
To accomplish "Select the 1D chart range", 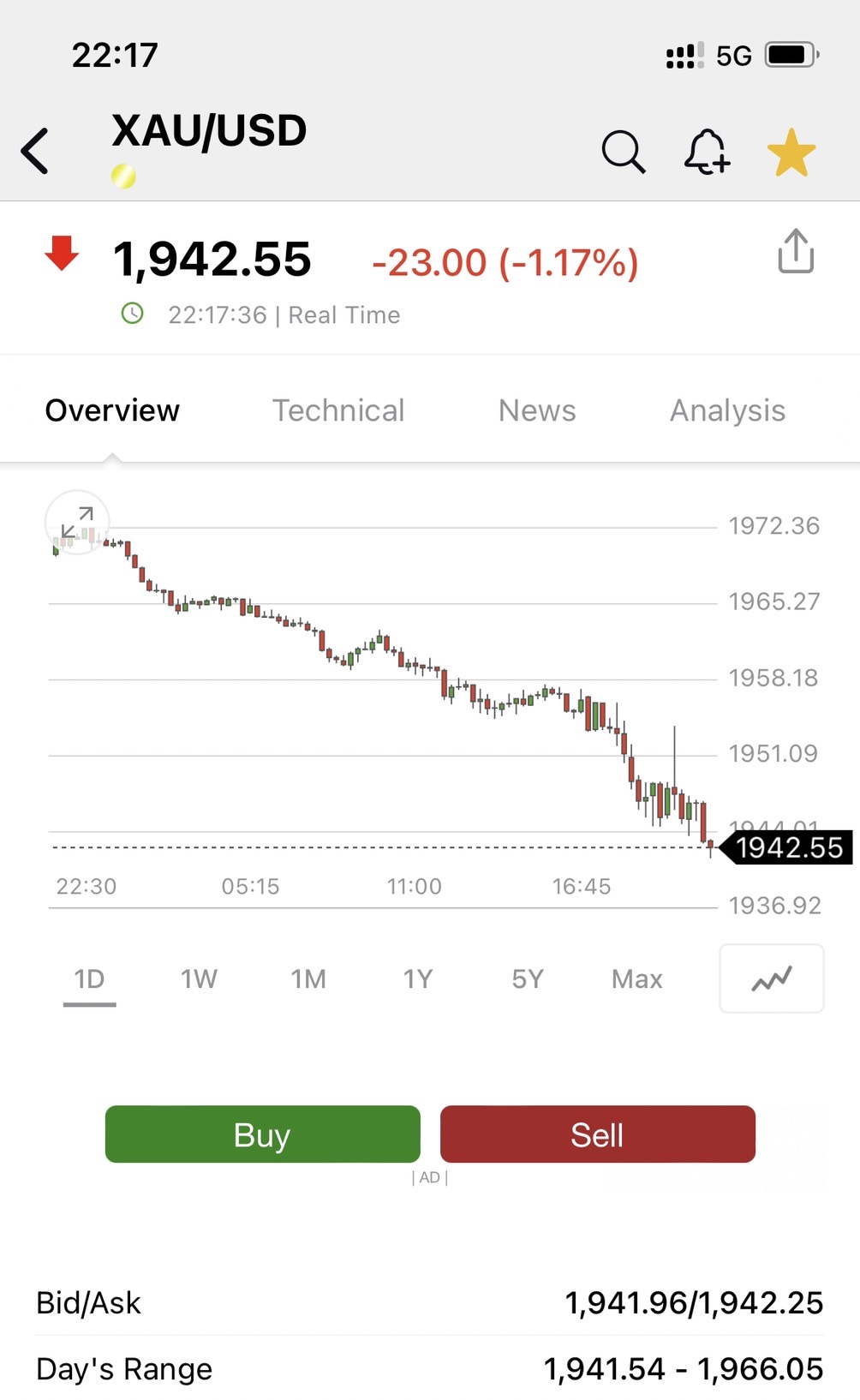I will 89,979.
